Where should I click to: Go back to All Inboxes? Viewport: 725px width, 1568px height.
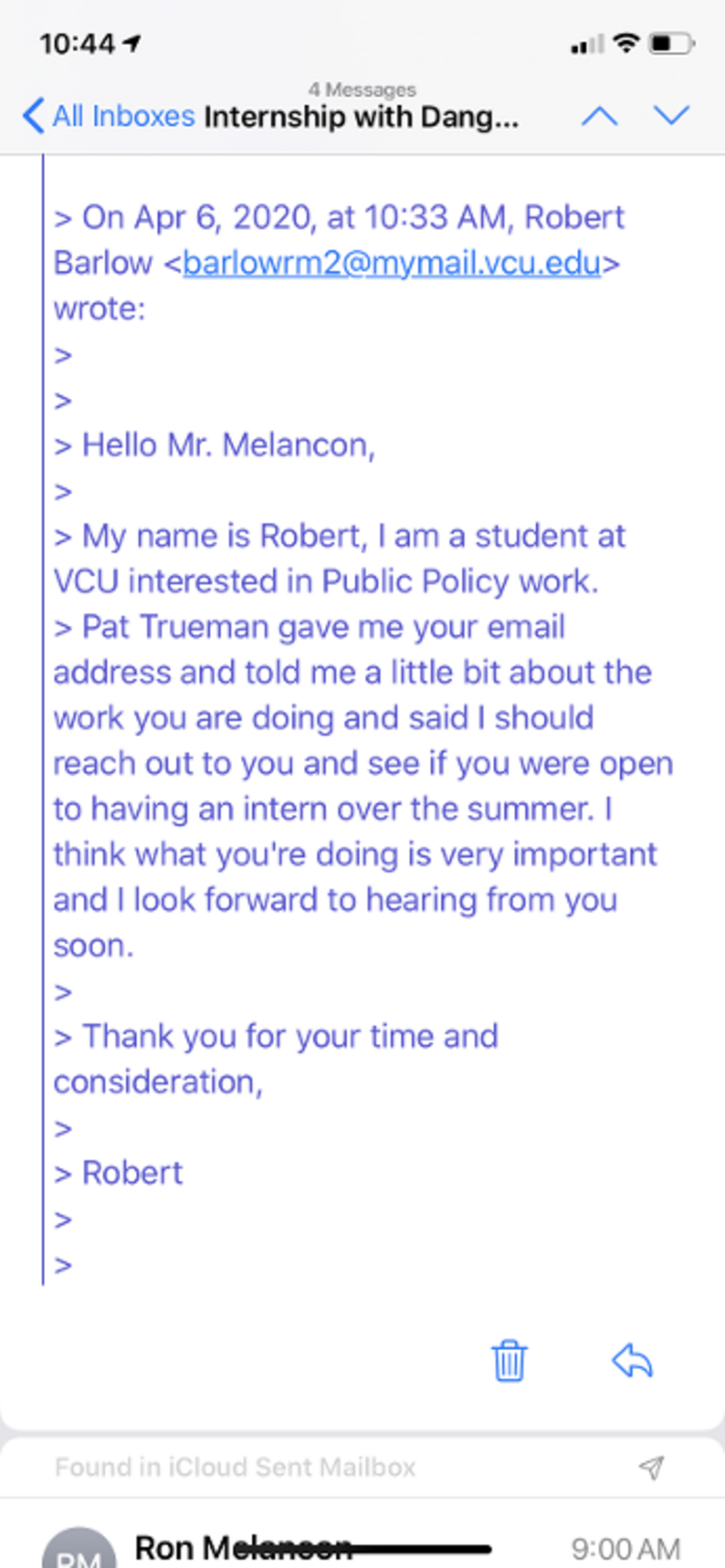click(x=109, y=116)
